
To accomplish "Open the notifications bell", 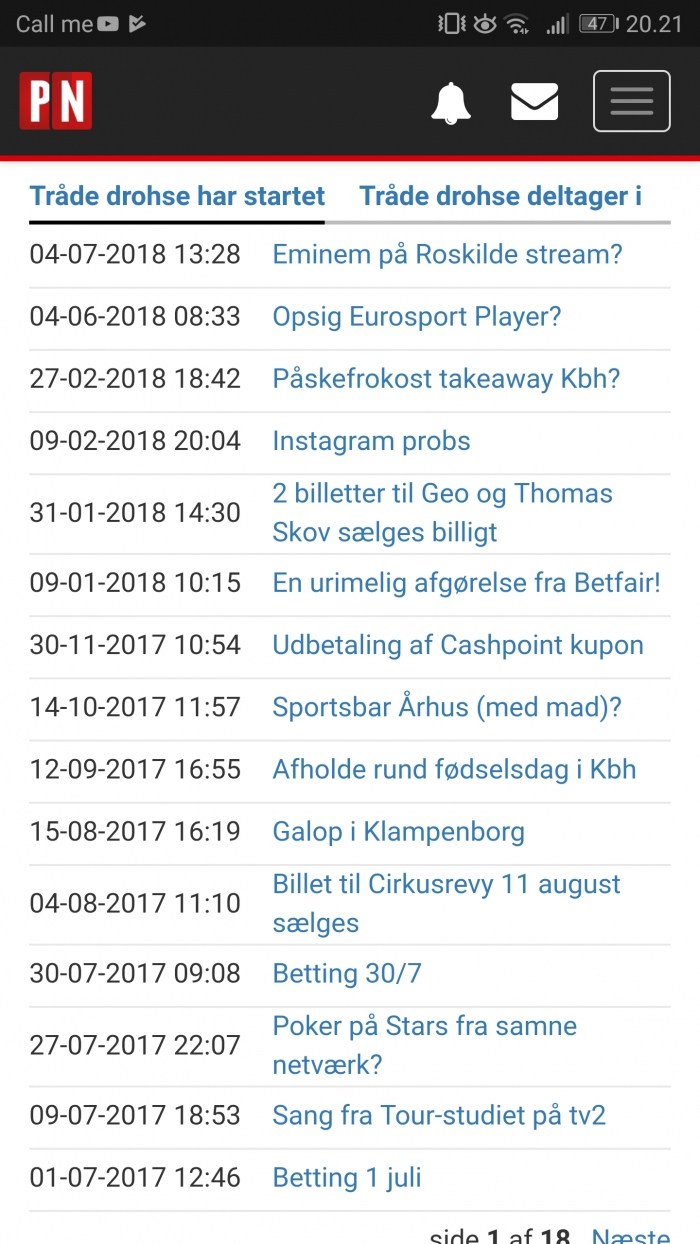I will coord(451,102).
